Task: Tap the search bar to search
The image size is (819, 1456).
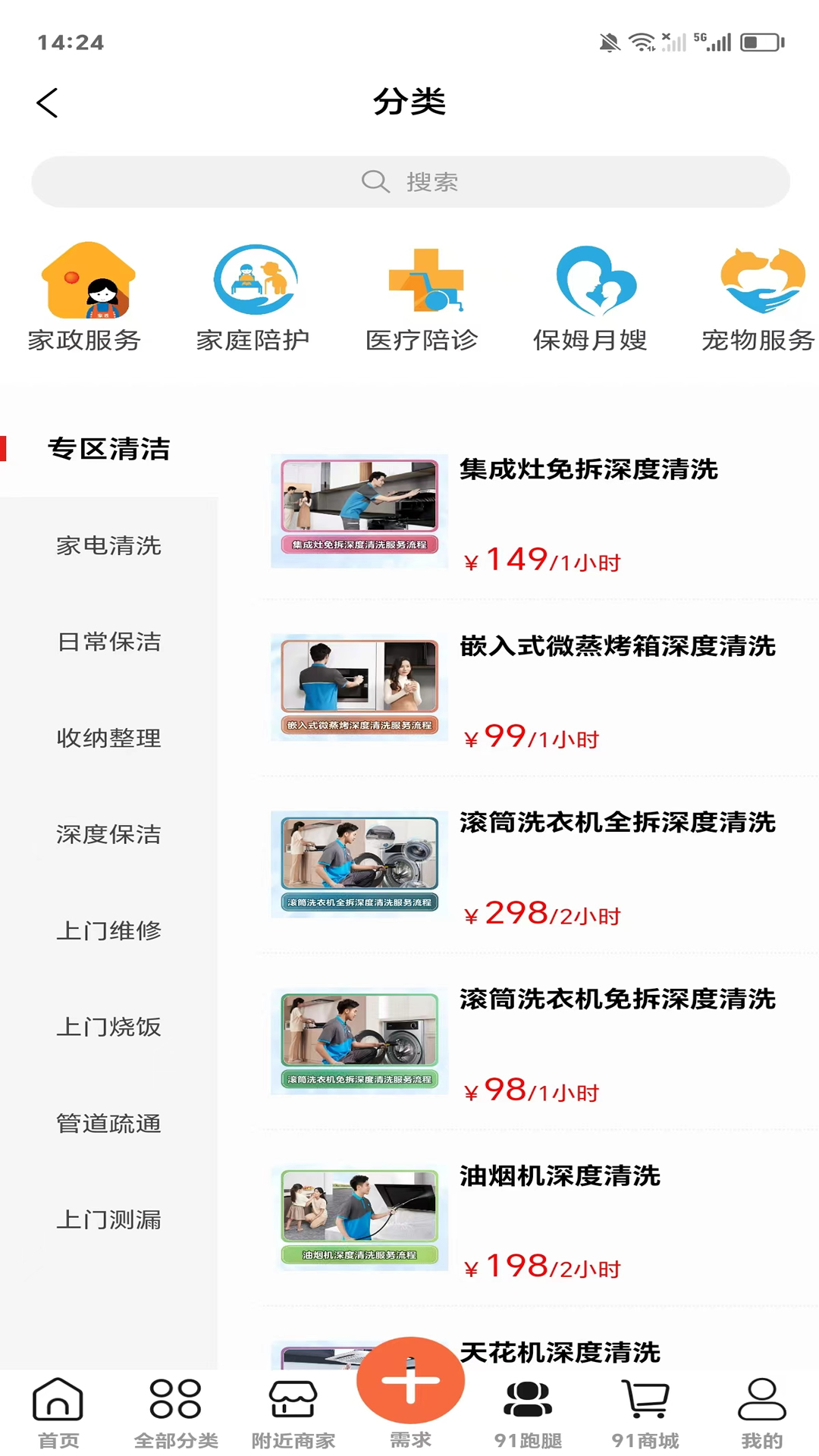Action: (x=409, y=181)
